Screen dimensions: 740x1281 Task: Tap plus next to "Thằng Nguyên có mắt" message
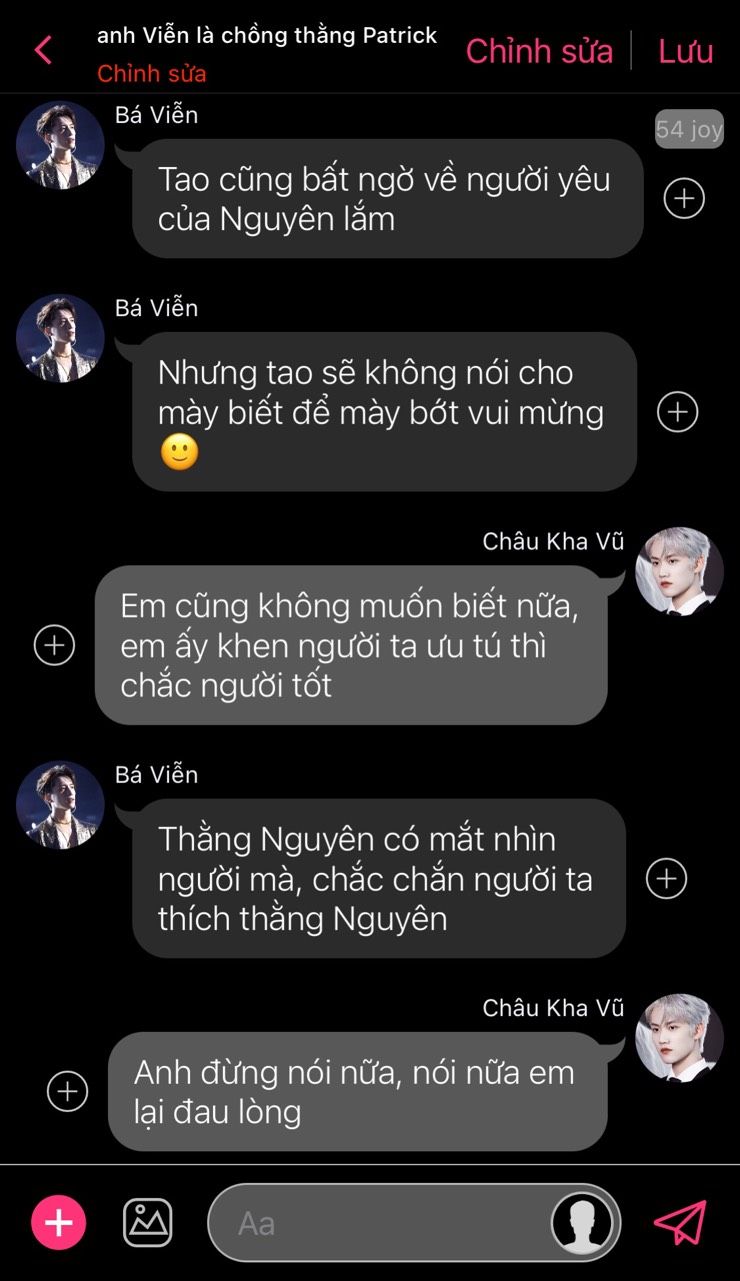[666, 878]
